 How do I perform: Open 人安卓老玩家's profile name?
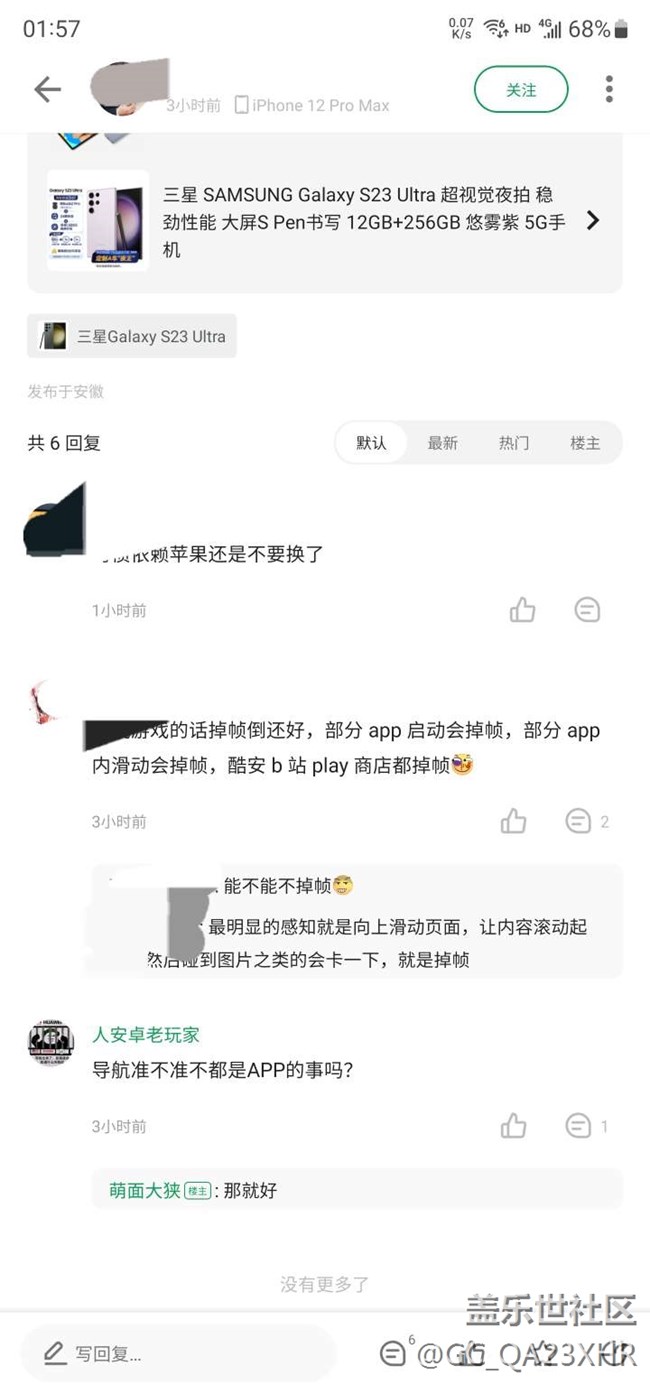[x=146, y=1035]
